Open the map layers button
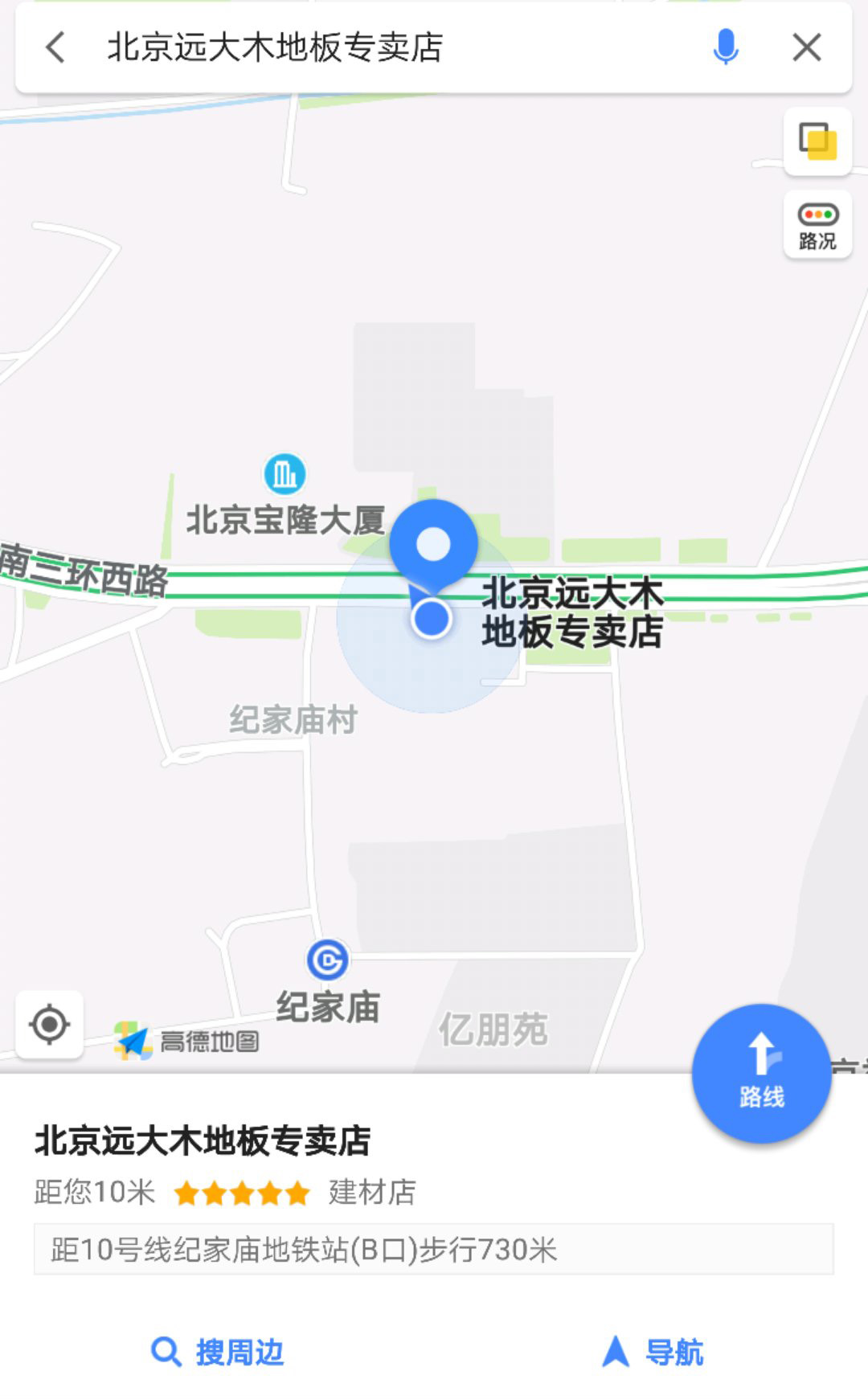The width and height of the screenshot is (868, 1400). click(x=817, y=141)
